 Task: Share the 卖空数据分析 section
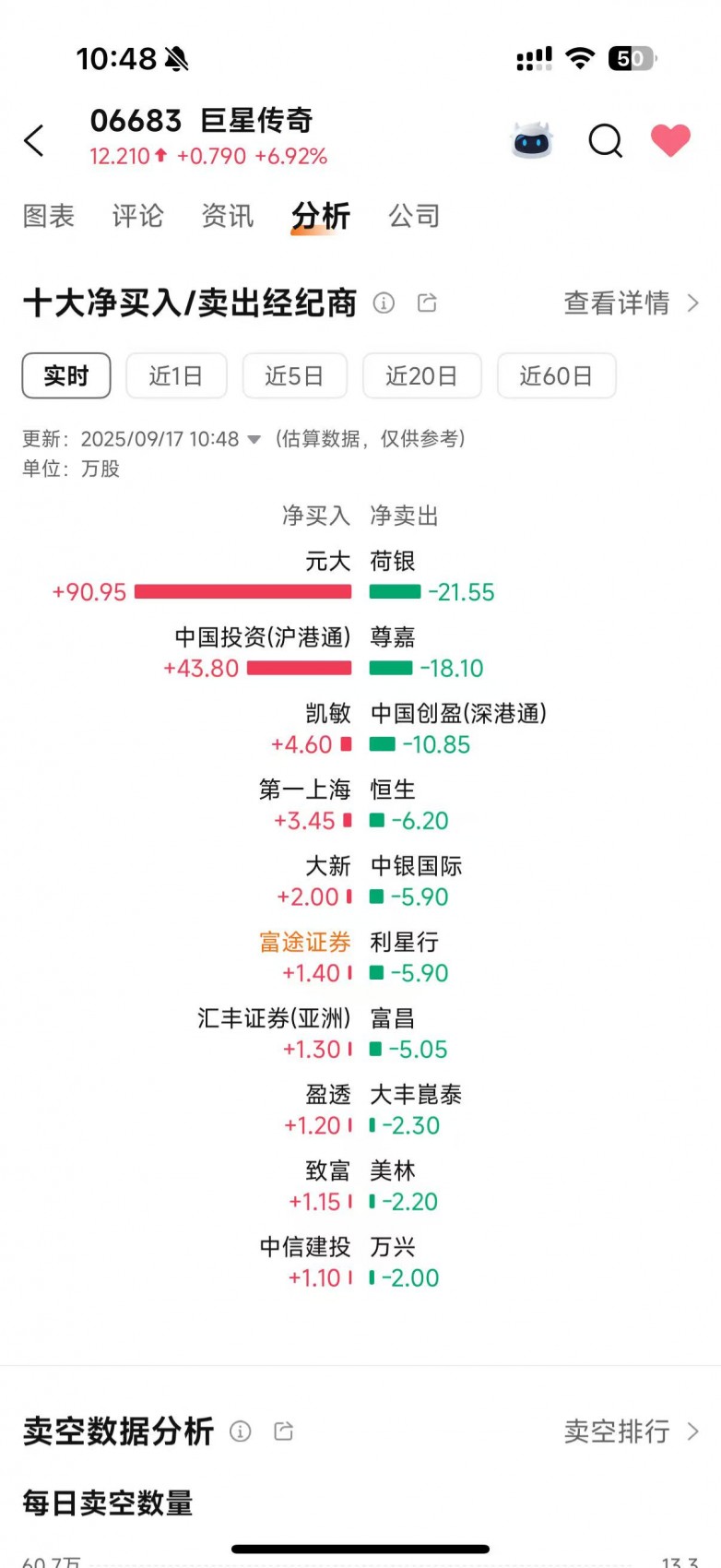coord(284,1431)
